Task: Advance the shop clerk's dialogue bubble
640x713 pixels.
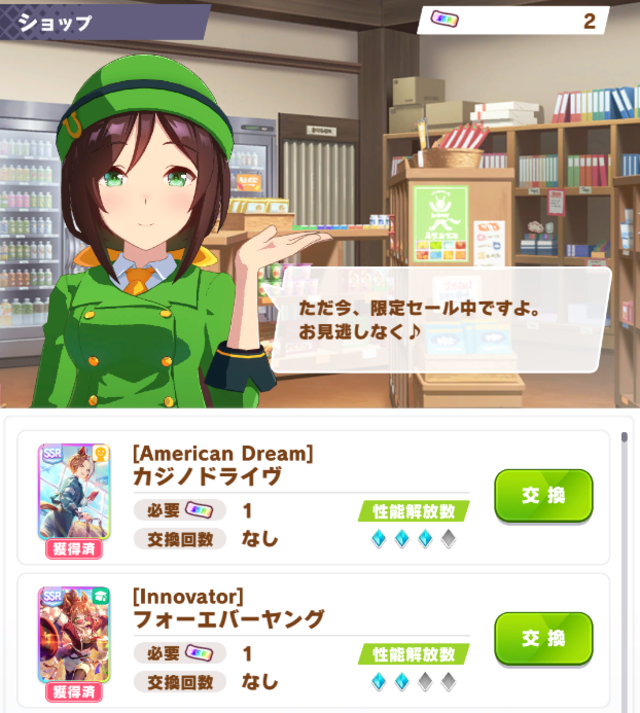Action: coord(440,318)
